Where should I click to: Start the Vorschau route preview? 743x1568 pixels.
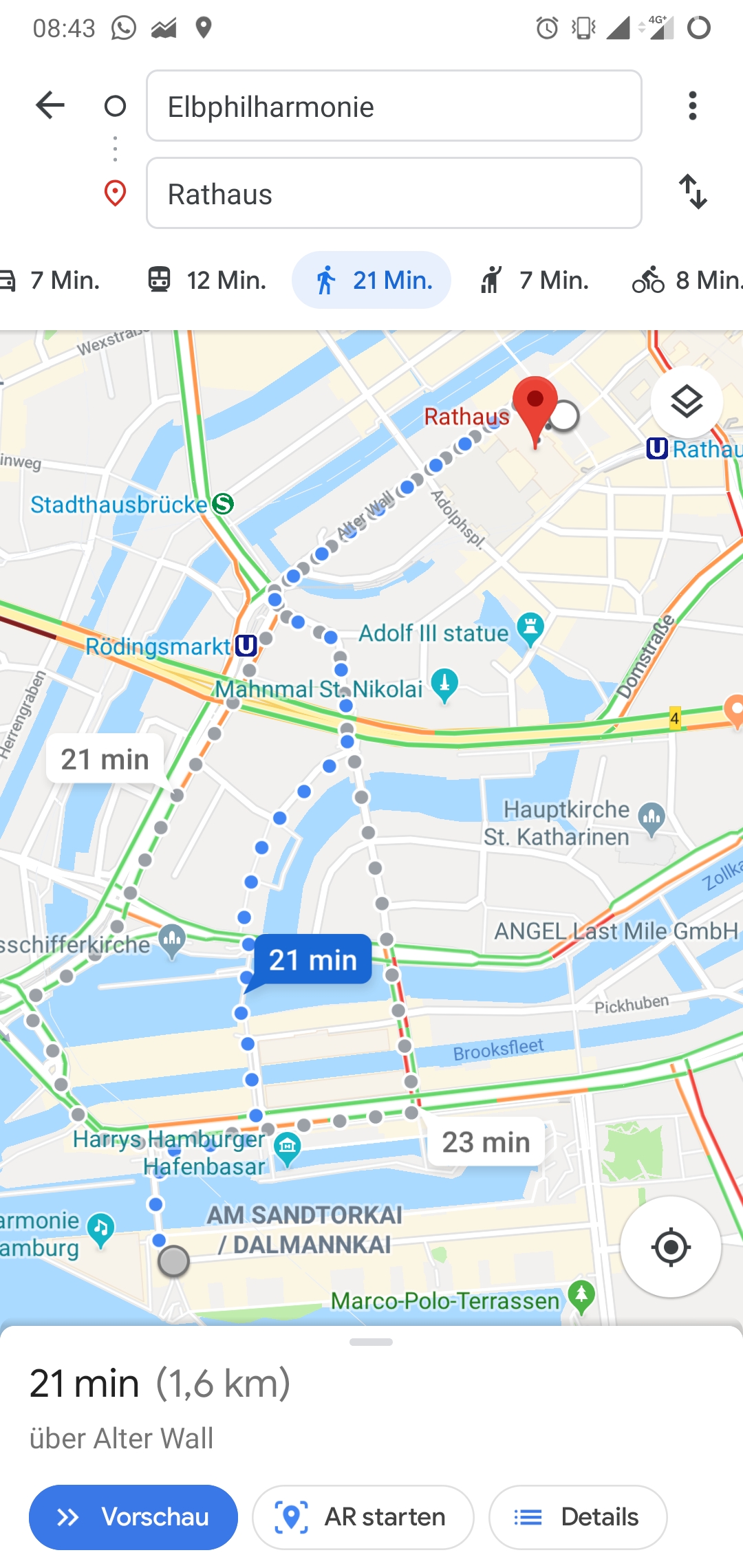133,1517
